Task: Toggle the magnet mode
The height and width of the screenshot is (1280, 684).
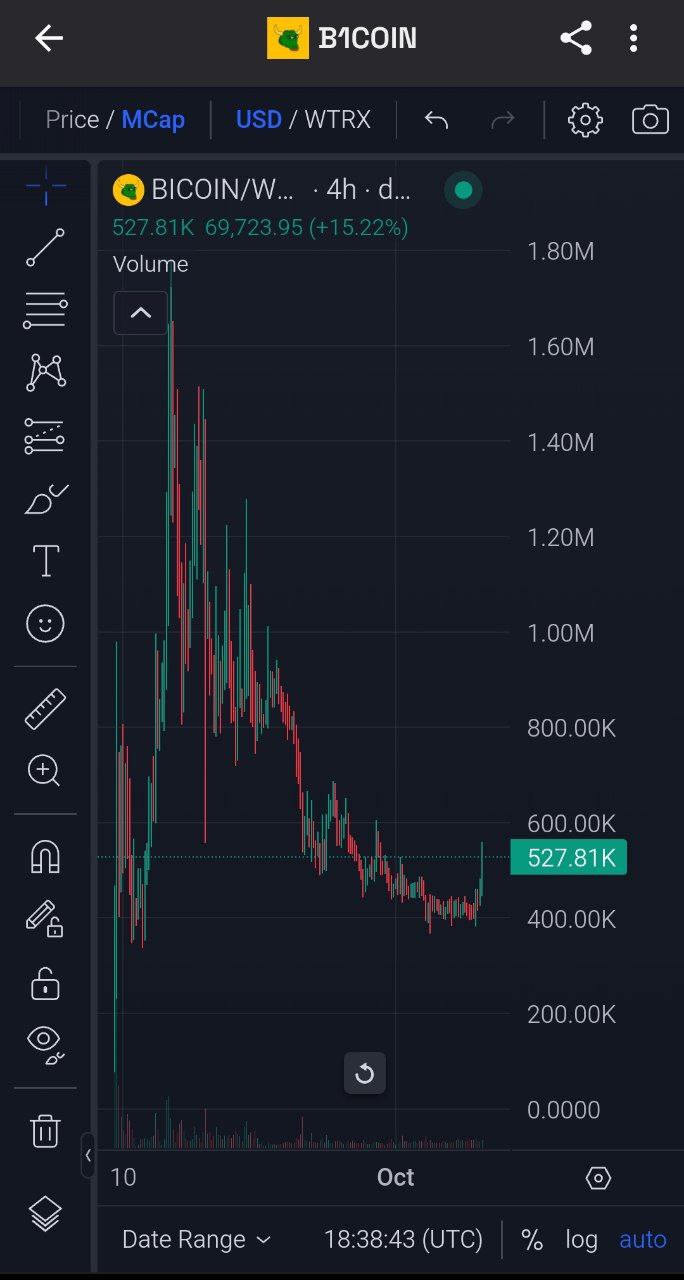Action: pyautogui.click(x=45, y=856)
